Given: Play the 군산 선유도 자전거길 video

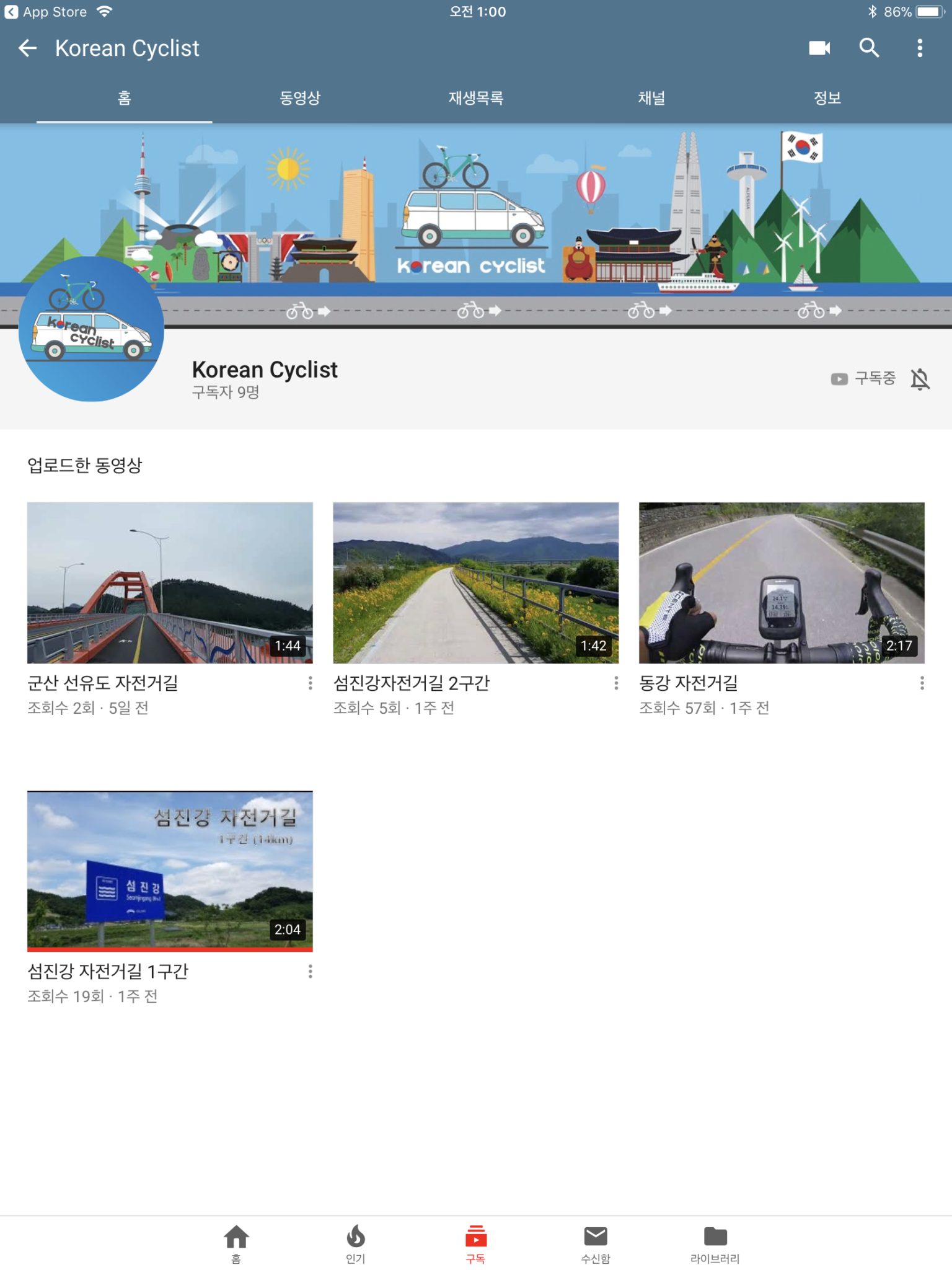Looking at the screenshot, I should [x=170, y=582].
